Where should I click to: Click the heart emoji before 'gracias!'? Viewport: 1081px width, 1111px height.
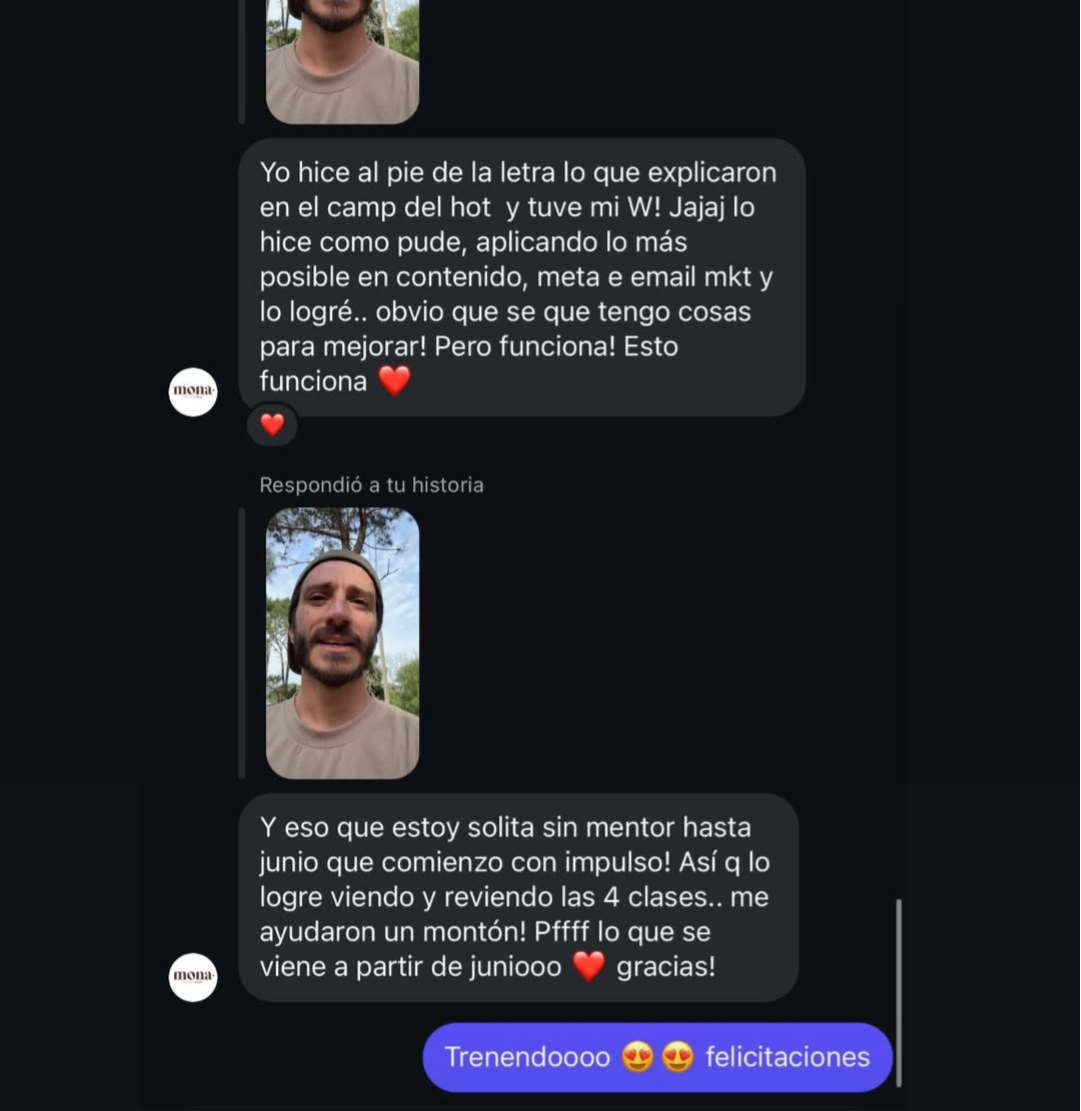tap(588, 965)
